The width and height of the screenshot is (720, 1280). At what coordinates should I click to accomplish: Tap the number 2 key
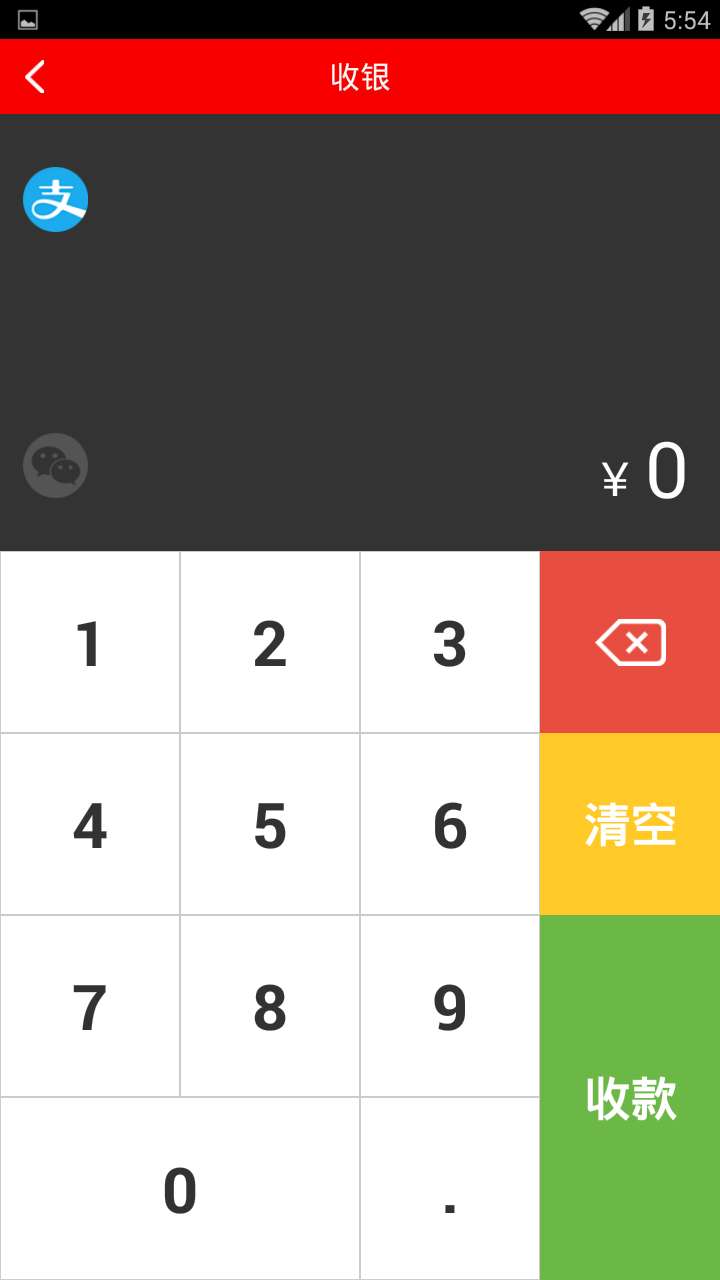point(270,643)
